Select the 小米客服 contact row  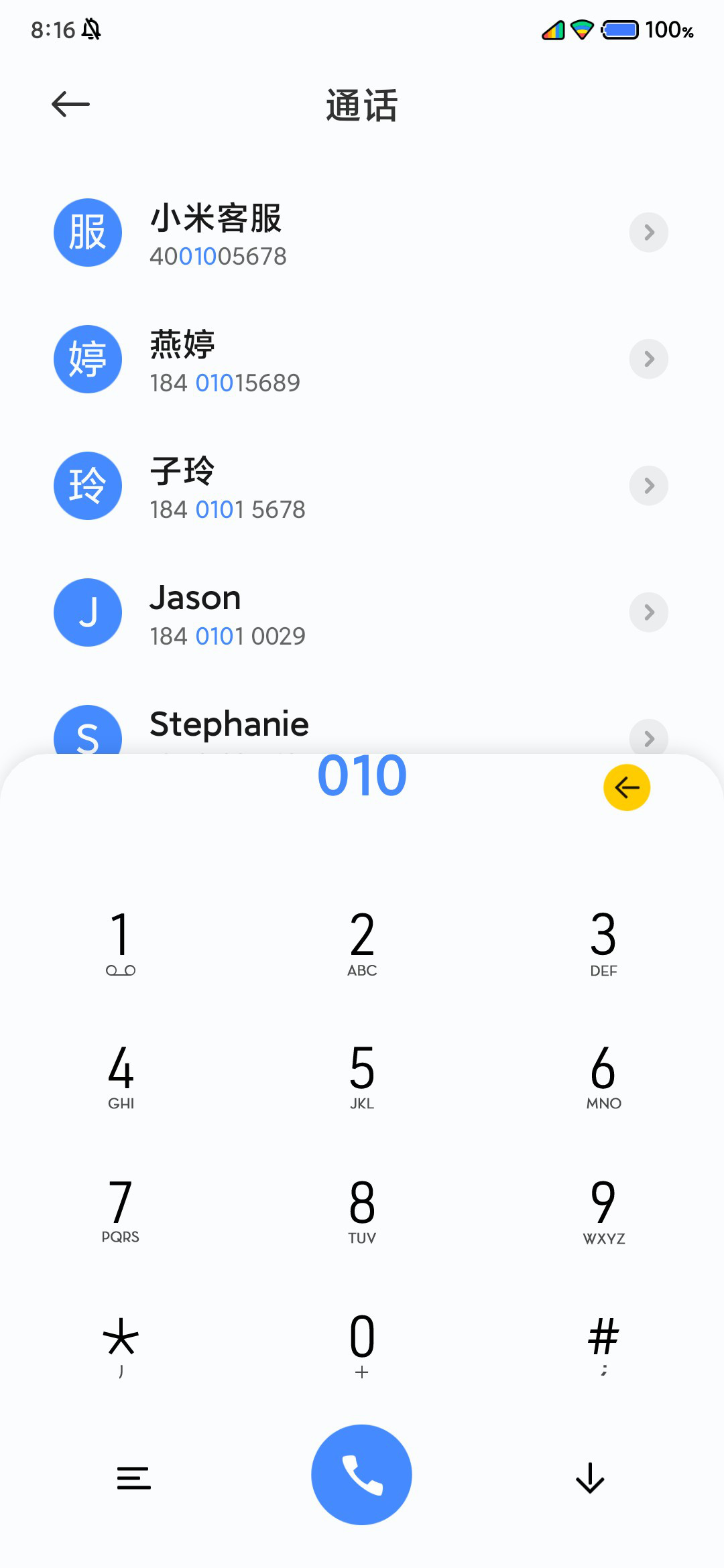pos(335,233)
